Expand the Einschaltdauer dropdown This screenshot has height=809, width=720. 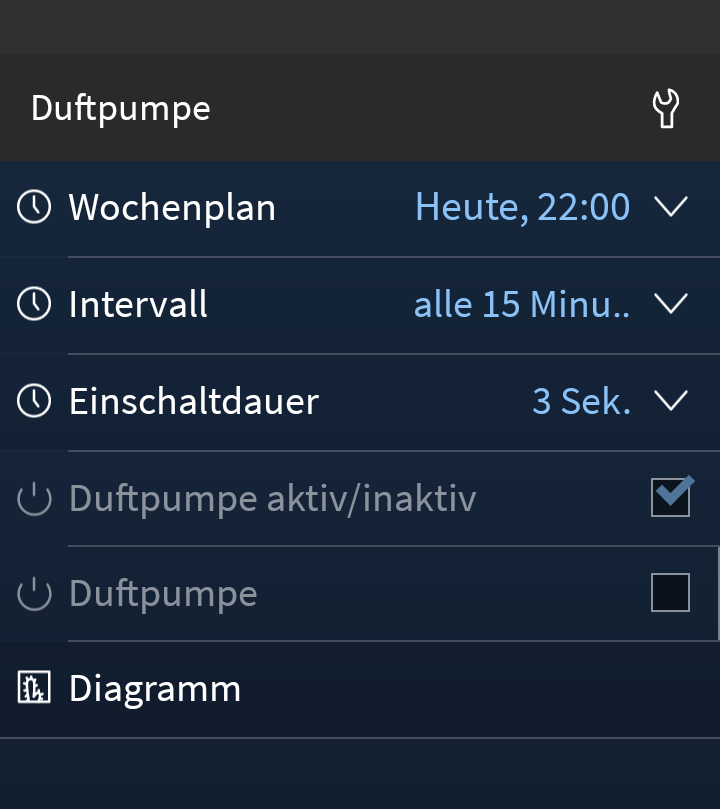tap(671, 401)
